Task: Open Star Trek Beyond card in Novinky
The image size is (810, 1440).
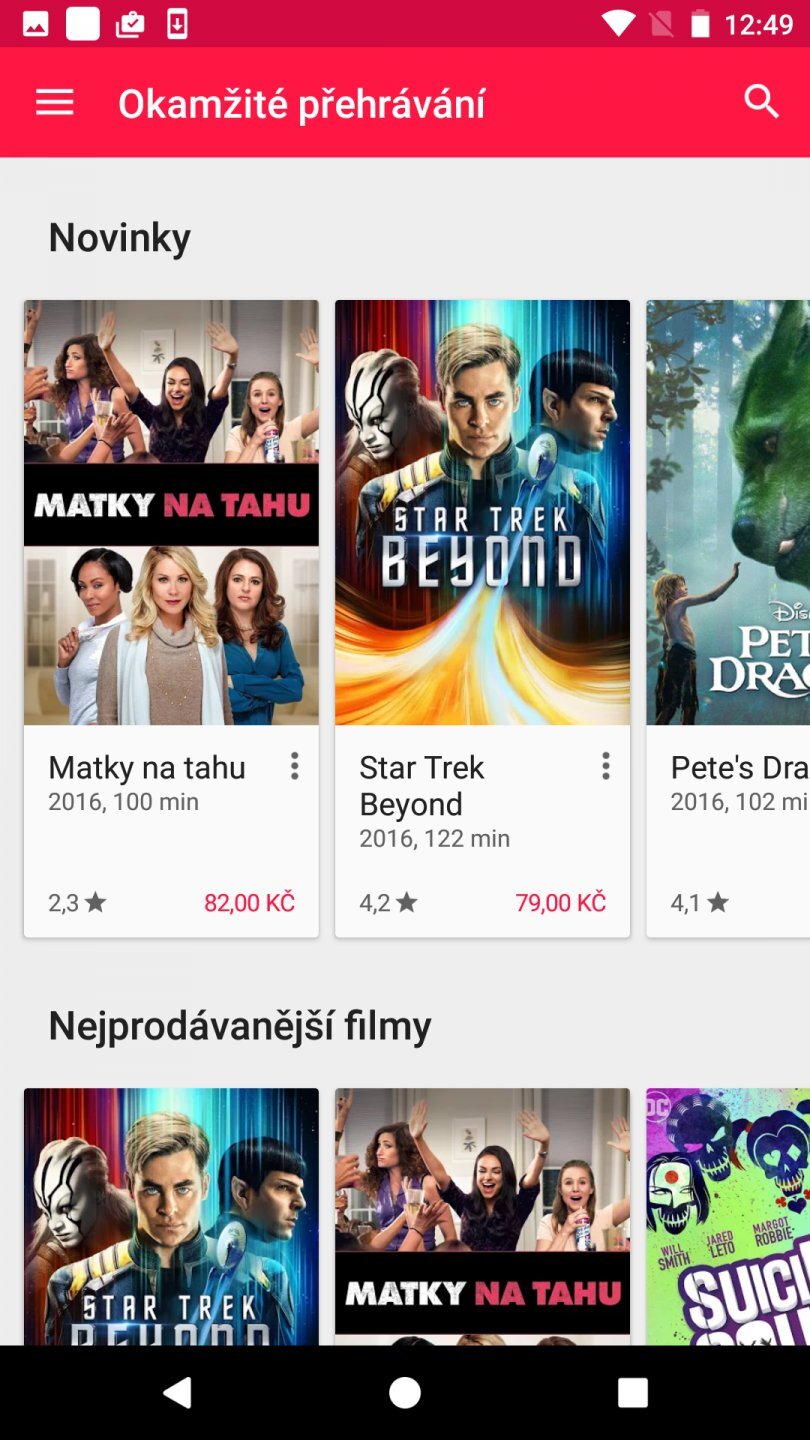Action: [x=482, y=513]
